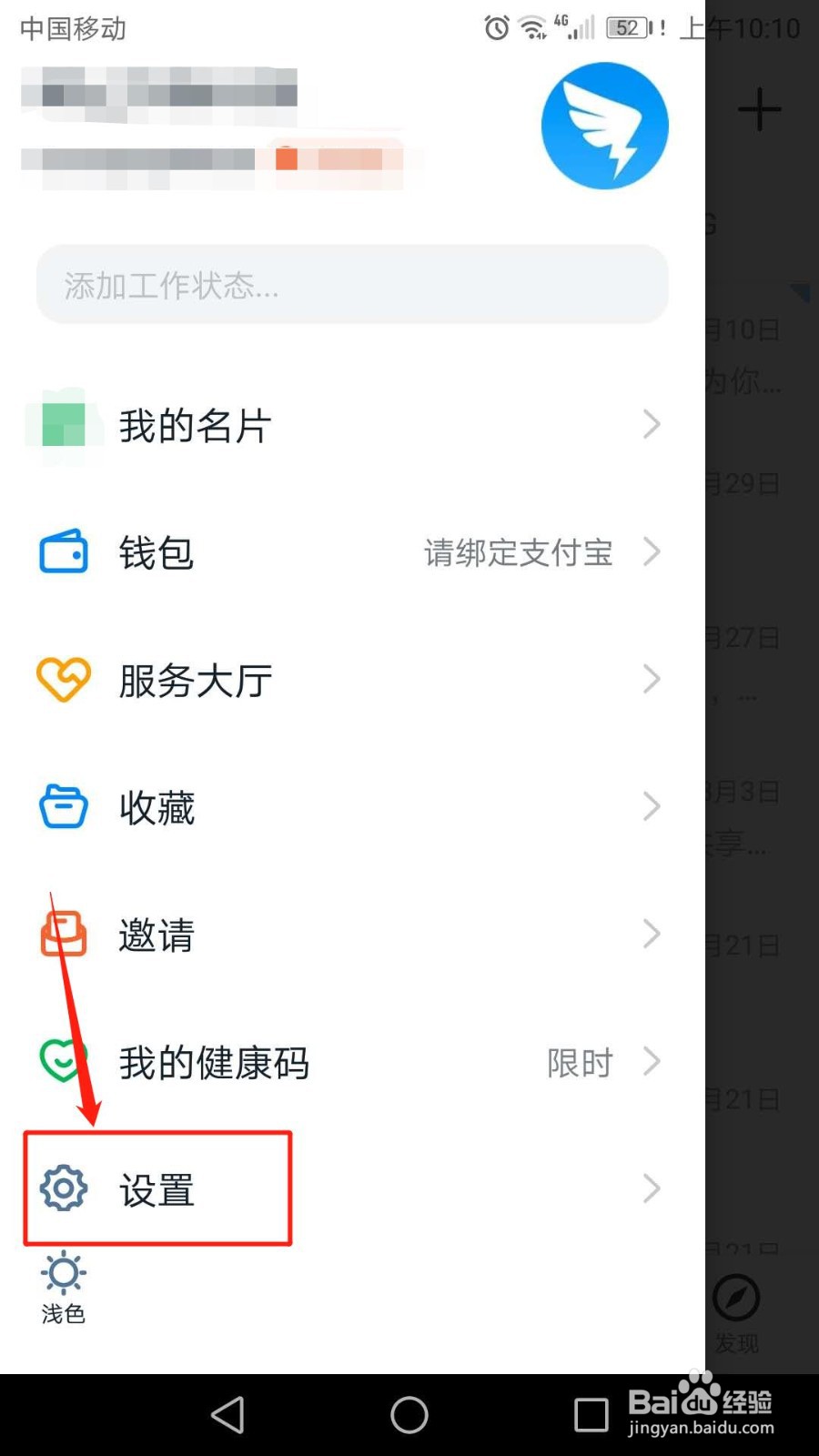Click the 服务大厅 heart icon

click(x=62, y=679)
